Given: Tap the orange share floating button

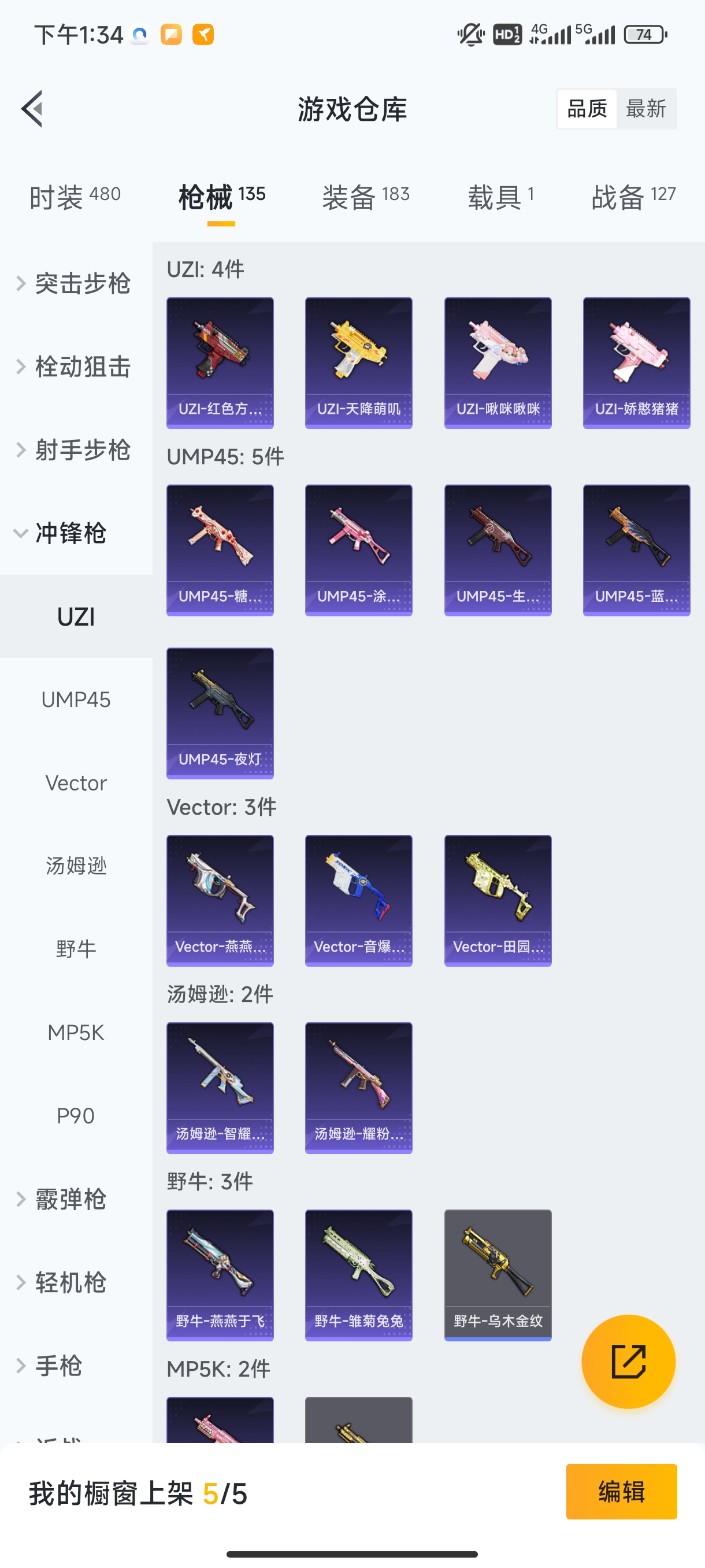Looking at the screenshot, I should (x=628, y=1361).
